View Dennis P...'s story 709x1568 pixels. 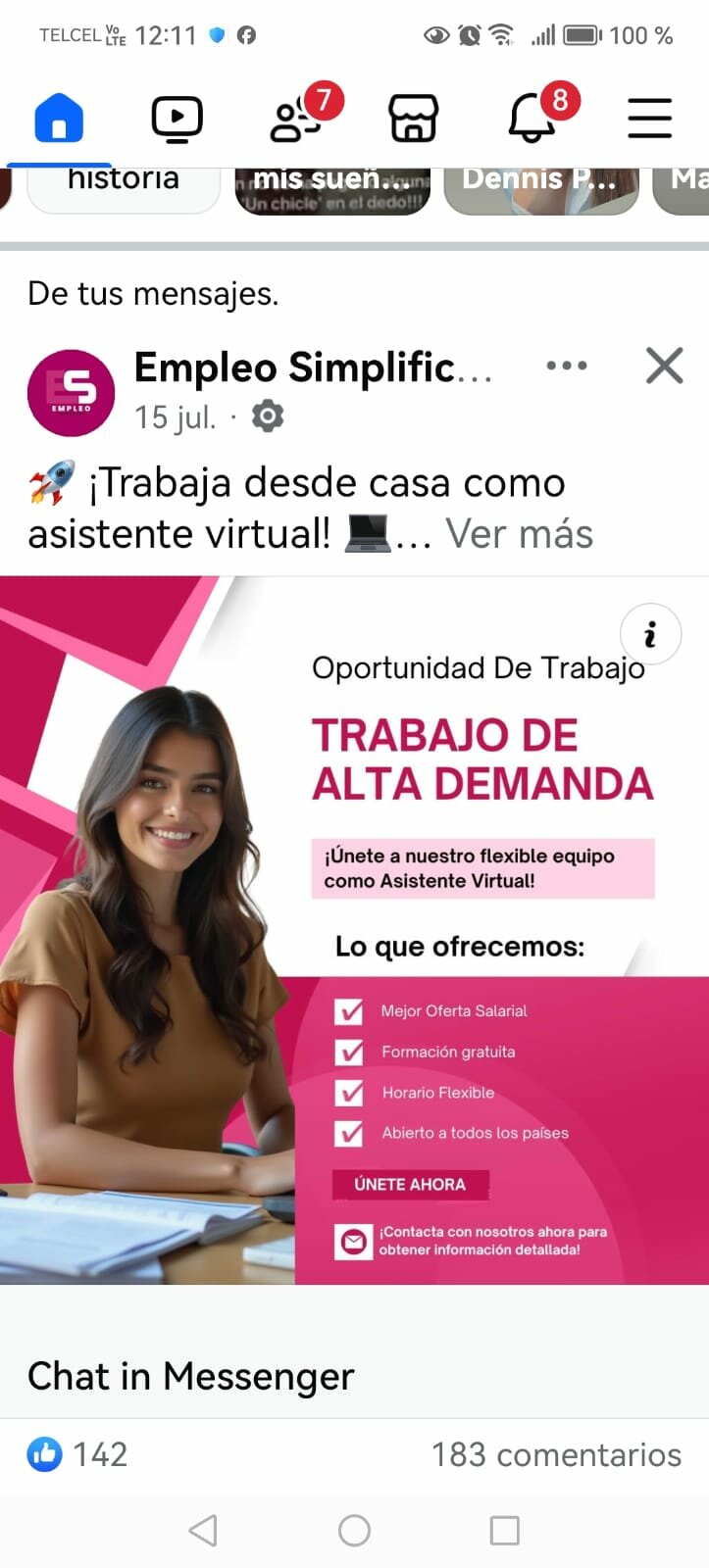(x=540, y=187)
